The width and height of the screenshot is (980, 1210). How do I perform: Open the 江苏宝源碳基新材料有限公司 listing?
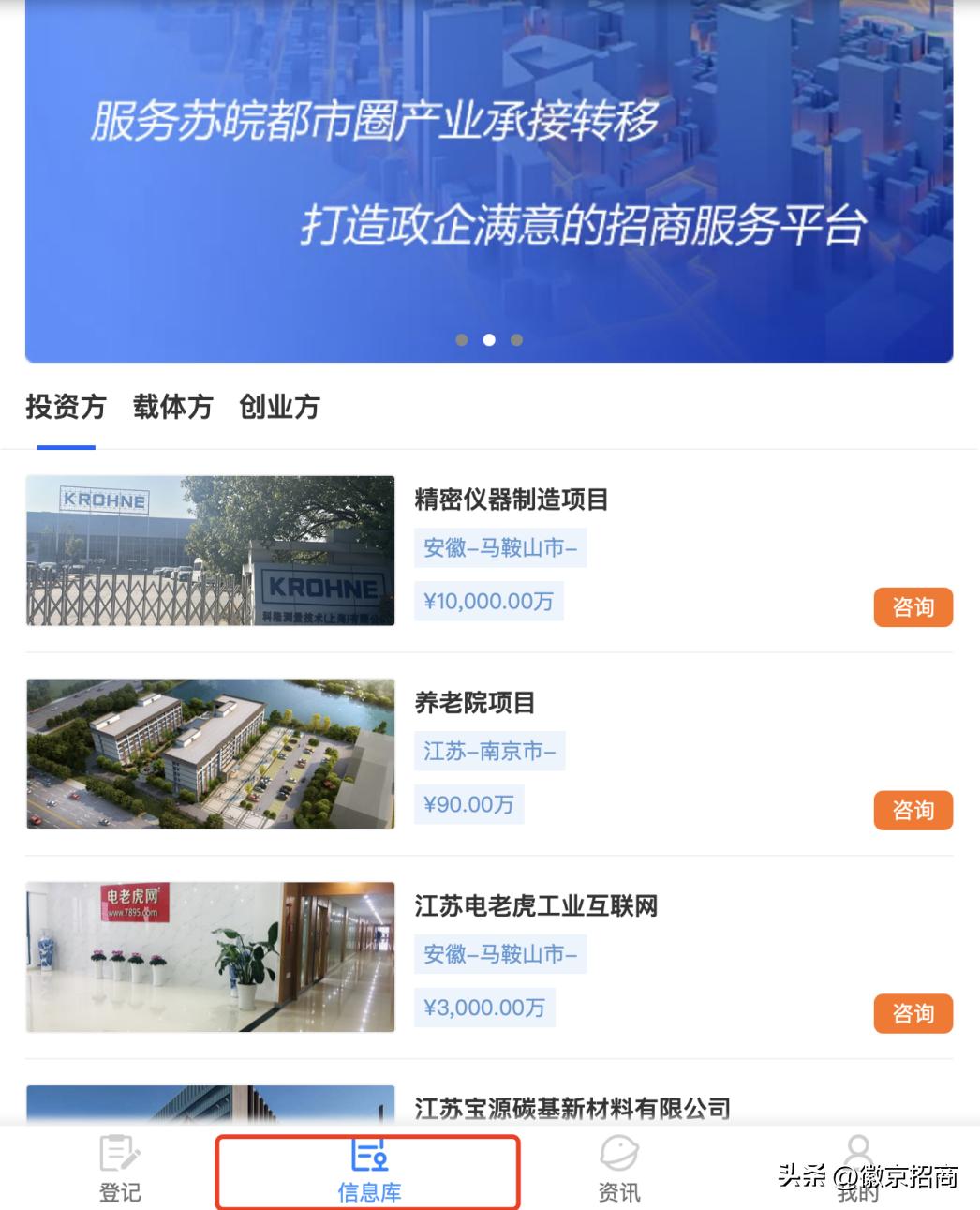(x=572, y=1110)
